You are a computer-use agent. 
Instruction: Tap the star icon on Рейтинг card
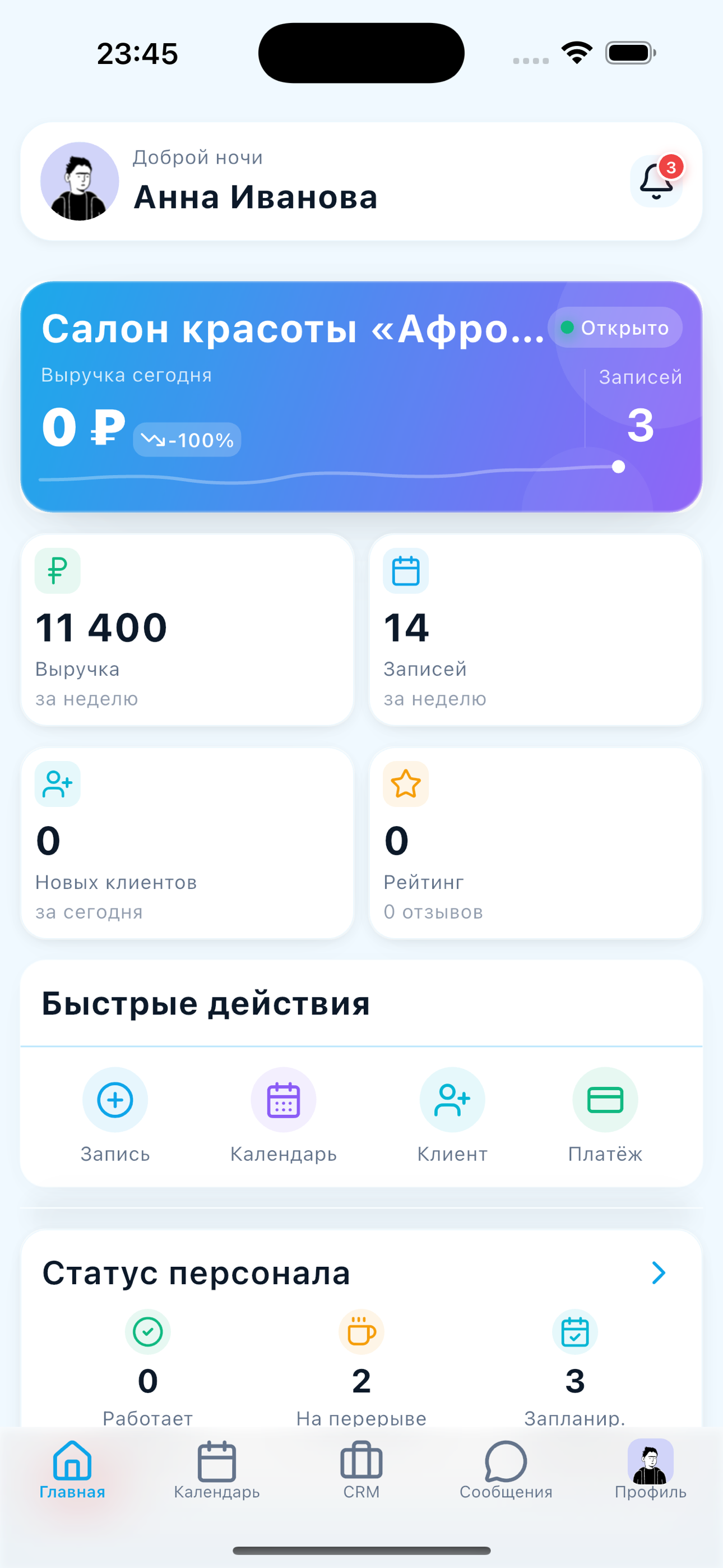pos(405,784)
